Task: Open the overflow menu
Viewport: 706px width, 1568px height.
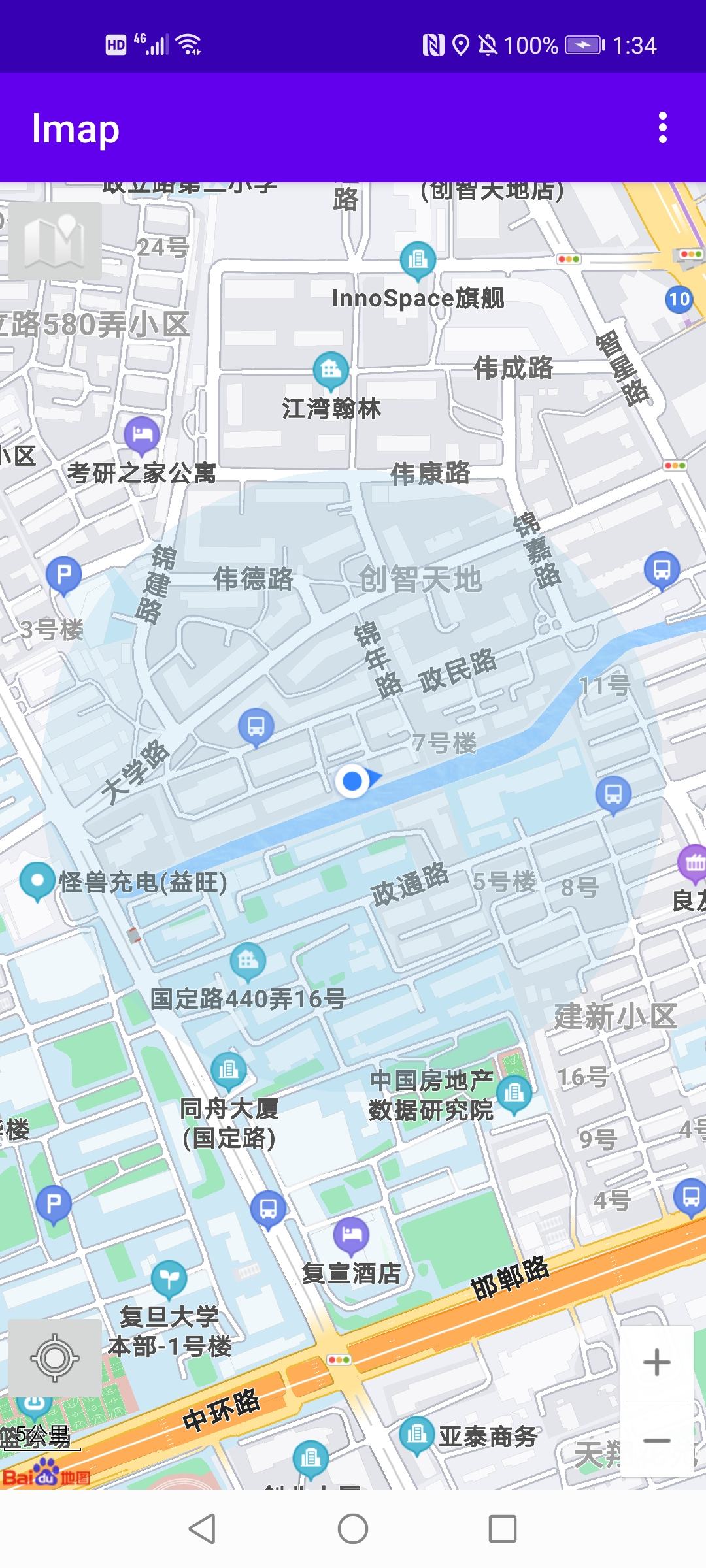Action: (662, 127)
